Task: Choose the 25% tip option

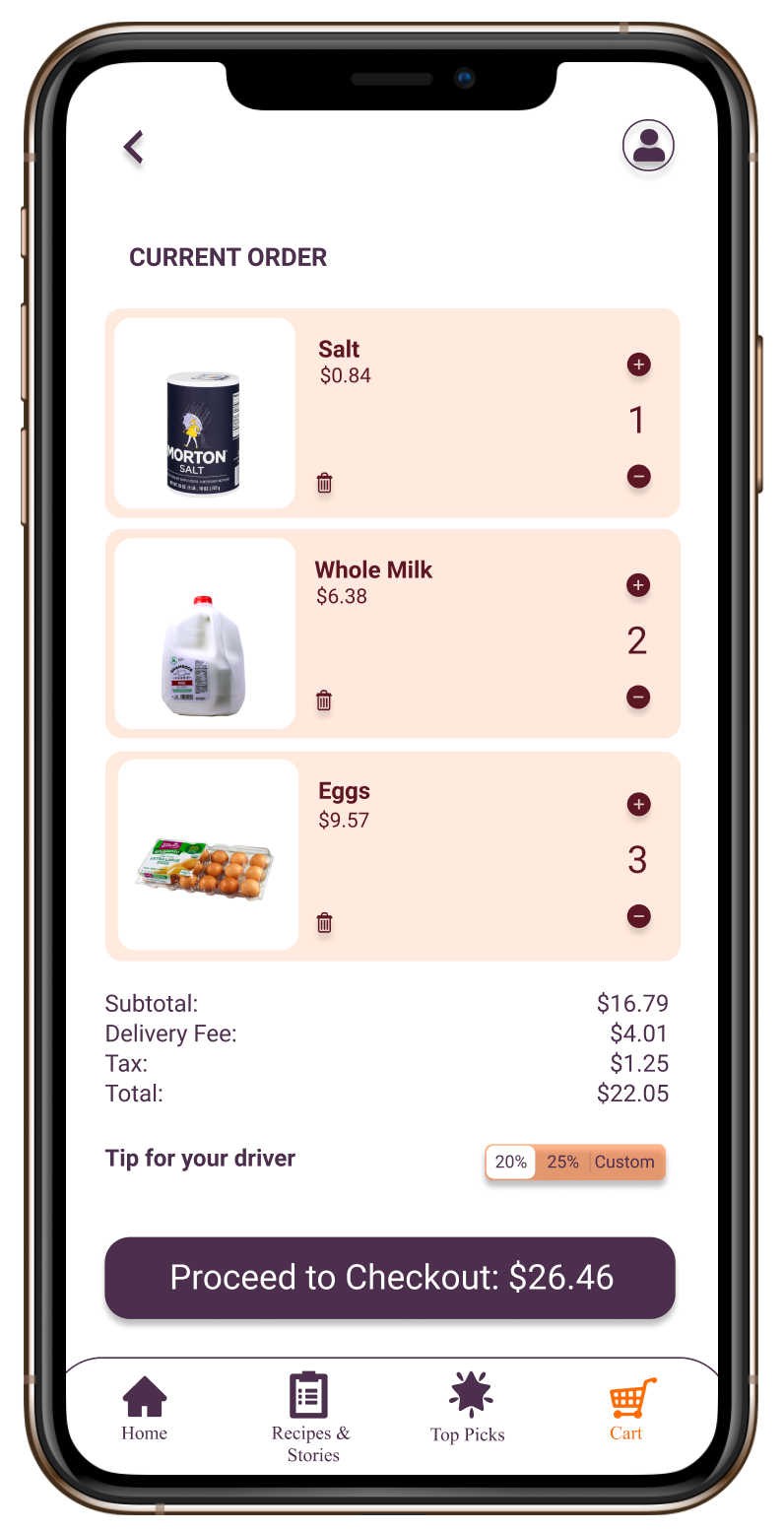Action: point(562,1162)
